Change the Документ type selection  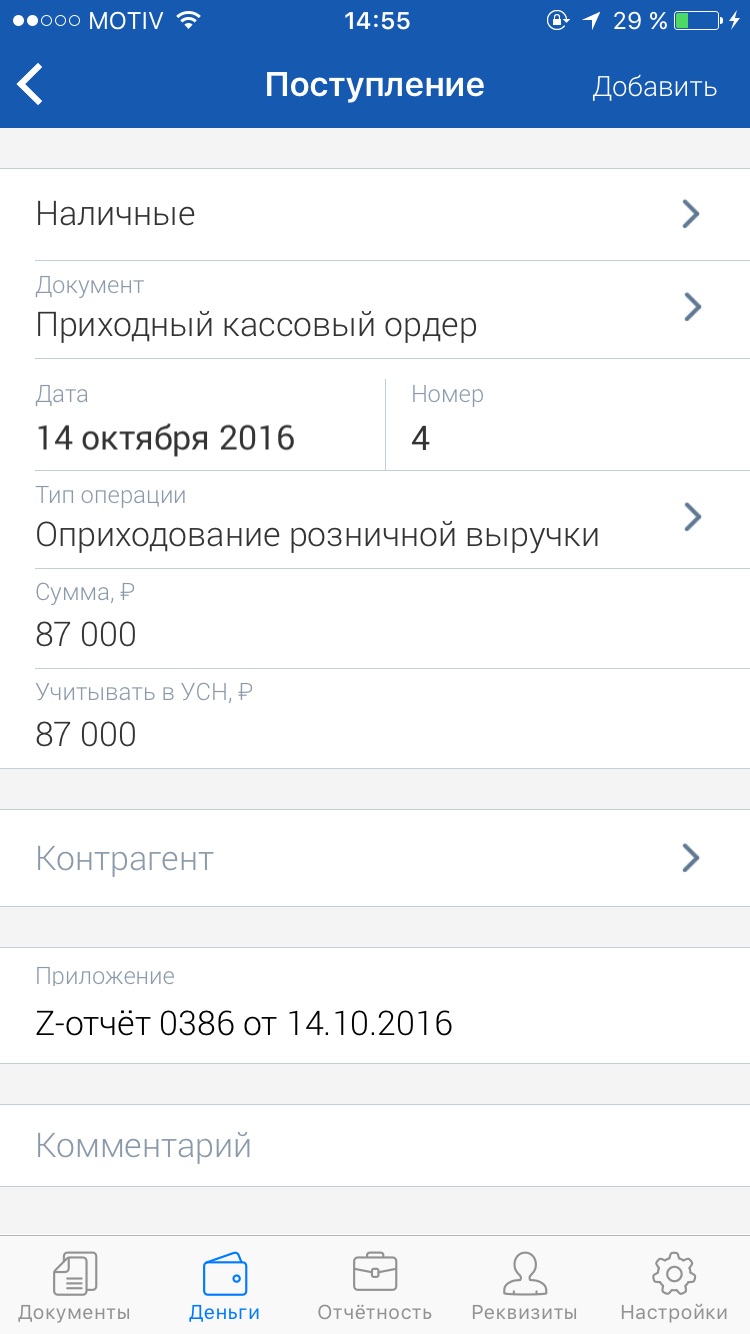(x=375, y=310)
